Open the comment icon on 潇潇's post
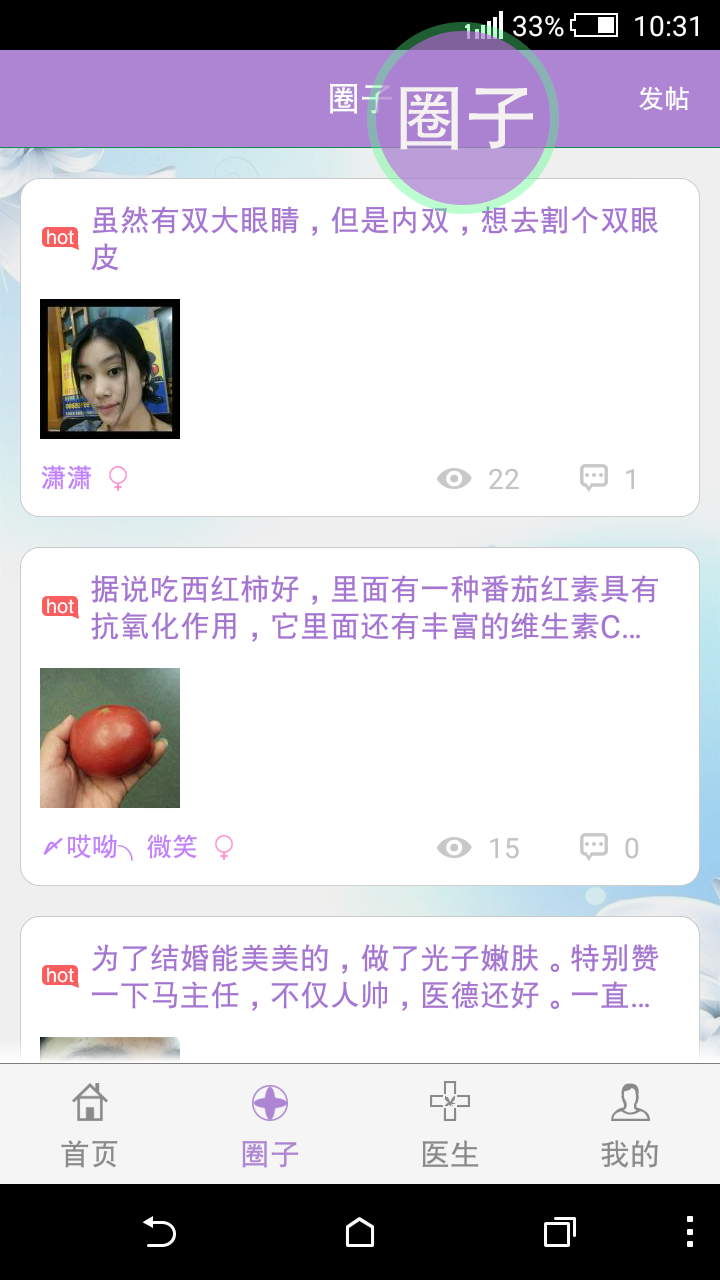The height and width of the screenshot is (1280, 720). coord(594,478)
